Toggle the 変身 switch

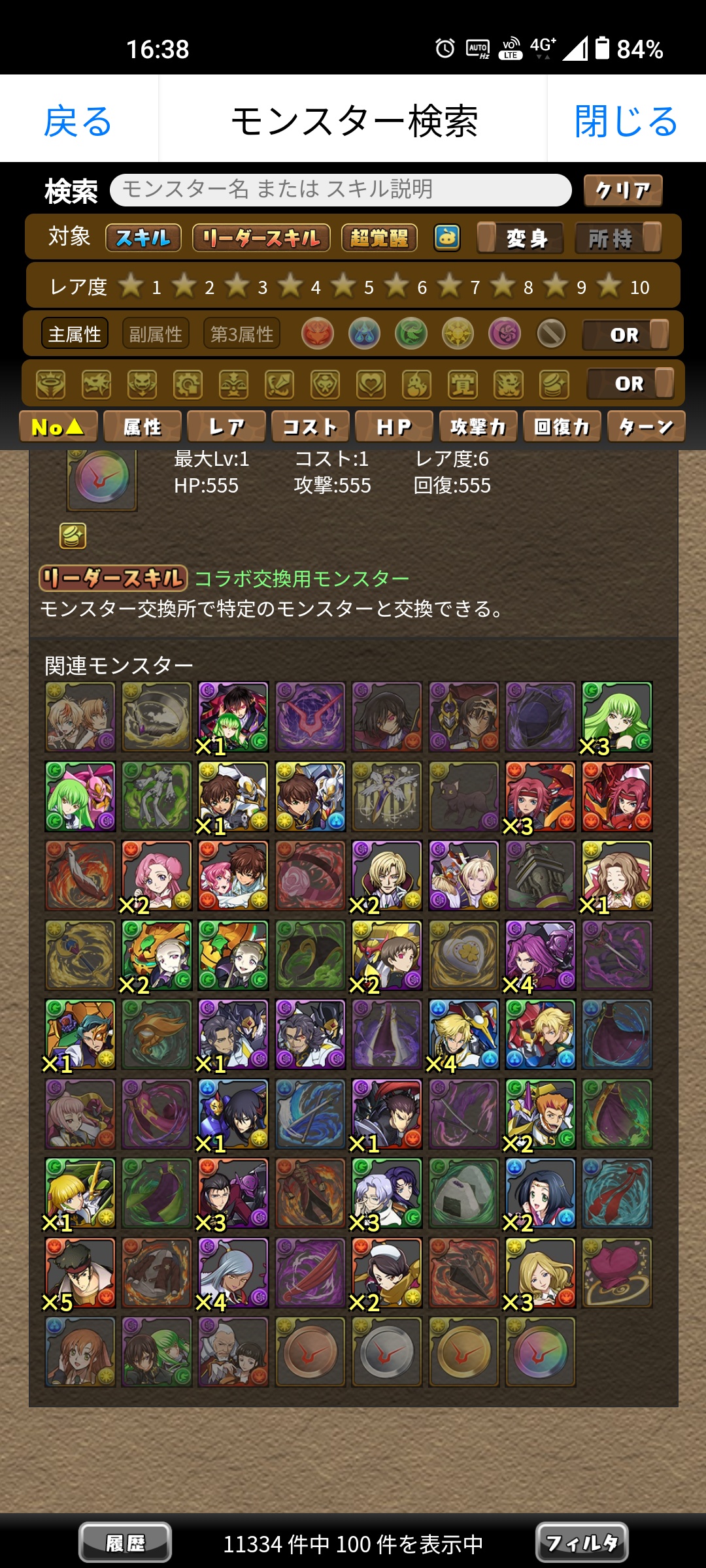point(520,238)
